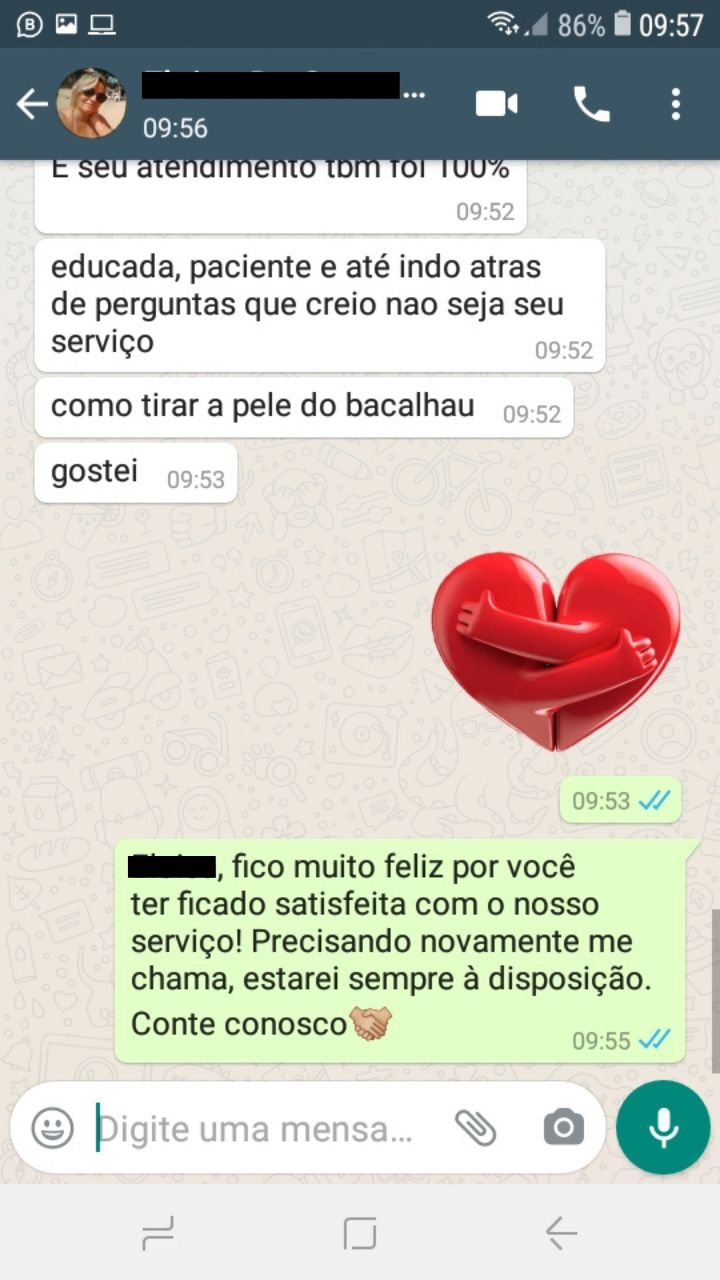Screen dimensions: 720x1280
Task: Tap the system home button
Action: (360, 1234)
